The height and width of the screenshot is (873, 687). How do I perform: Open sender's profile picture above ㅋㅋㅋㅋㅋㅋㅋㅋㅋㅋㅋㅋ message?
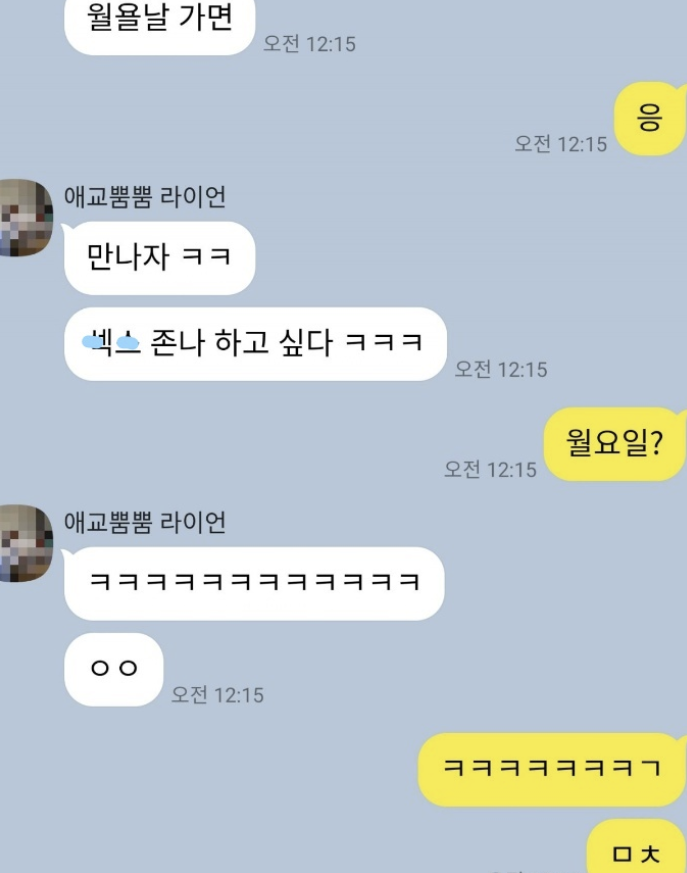(x=24, y=543)
